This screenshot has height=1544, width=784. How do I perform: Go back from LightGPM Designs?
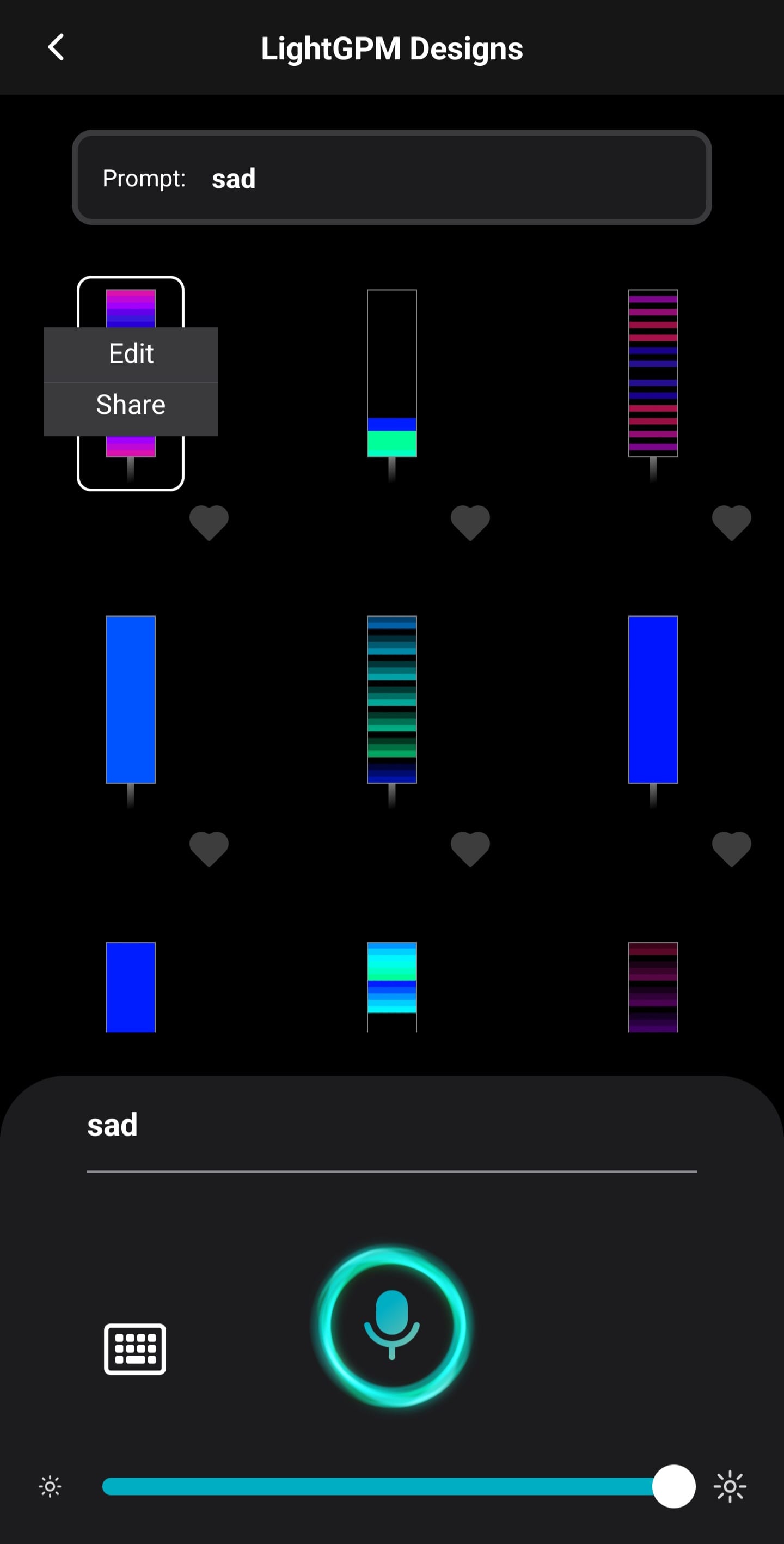pyautogui.click(x=56, y=47)
